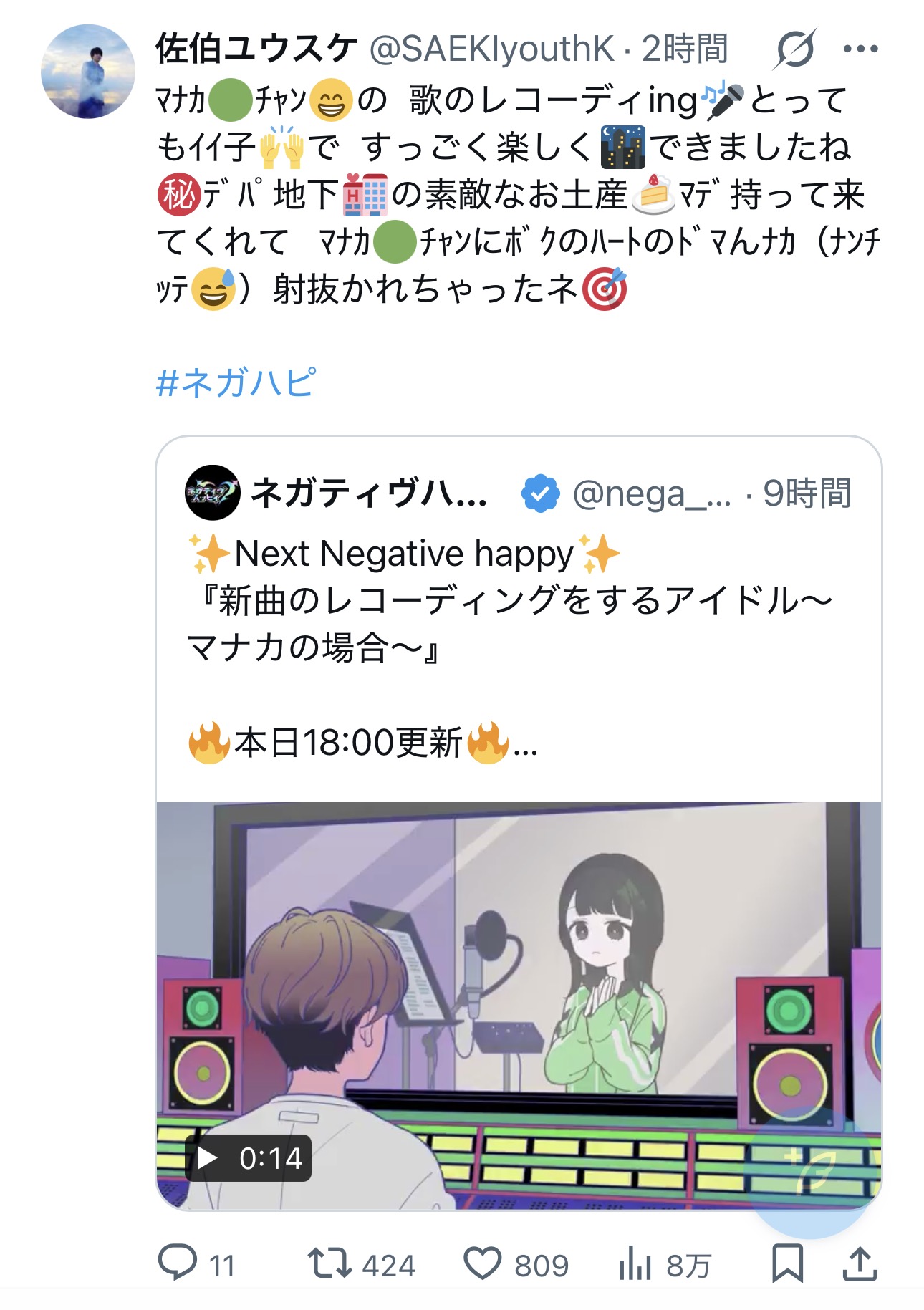Bookmark this post
The width and height of the screenshot is (924, 1310).
pyautogui.click(x=787, y=1263)
